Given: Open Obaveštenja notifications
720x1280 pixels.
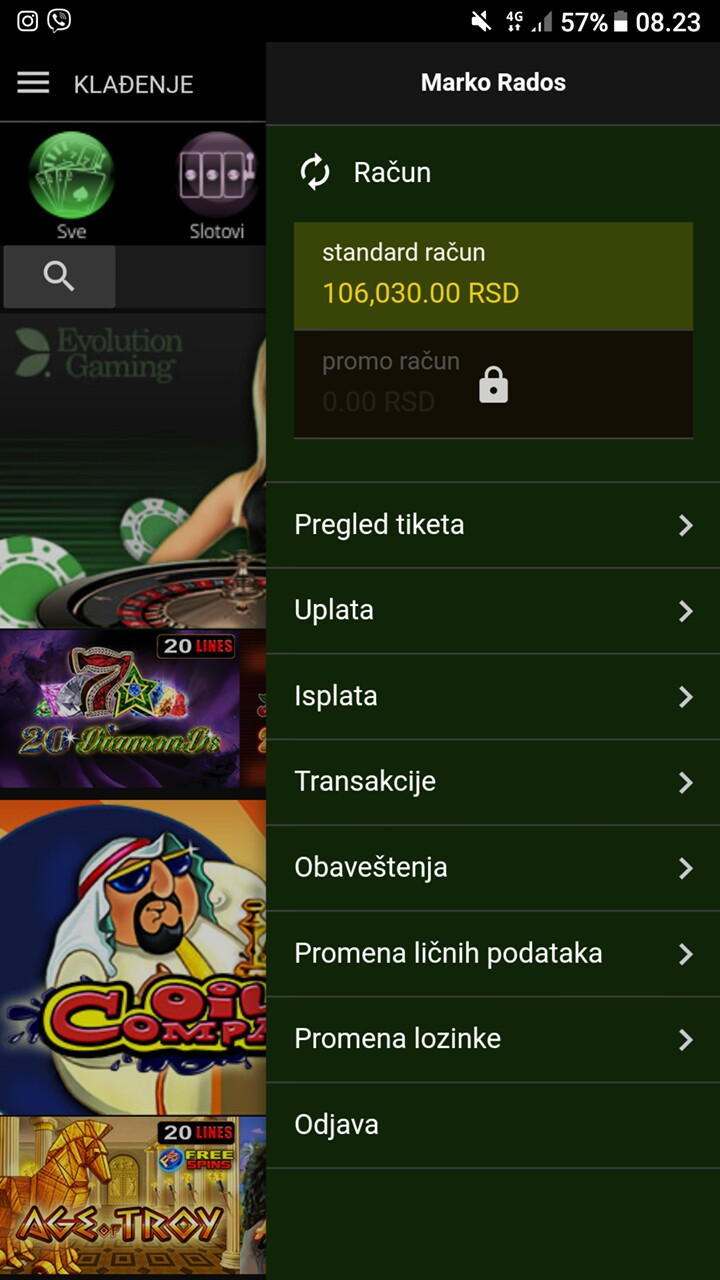Looking at the screenshot, I should tap(493, 868).
